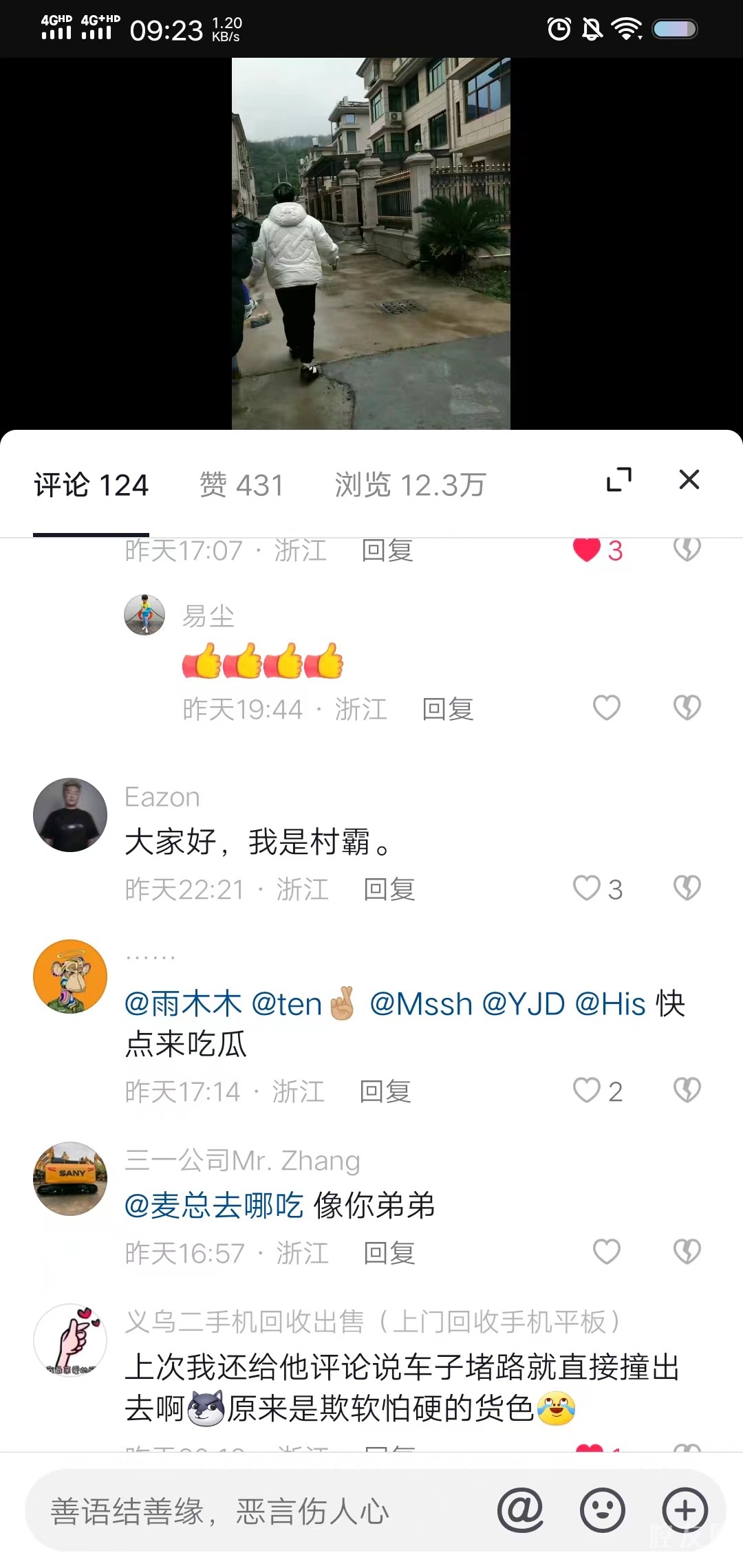The width and height of the screenshot is (743, 1568).
Task: Expand comments panel to full screen
Action: (x=618, y=479)
